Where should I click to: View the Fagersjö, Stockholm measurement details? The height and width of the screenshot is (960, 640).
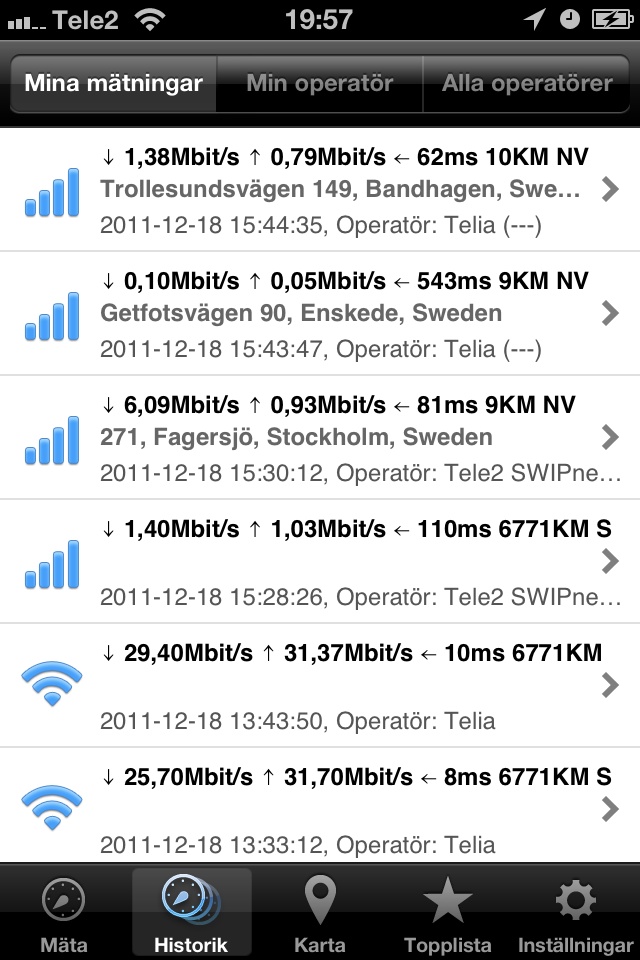(x=320, y=437)
